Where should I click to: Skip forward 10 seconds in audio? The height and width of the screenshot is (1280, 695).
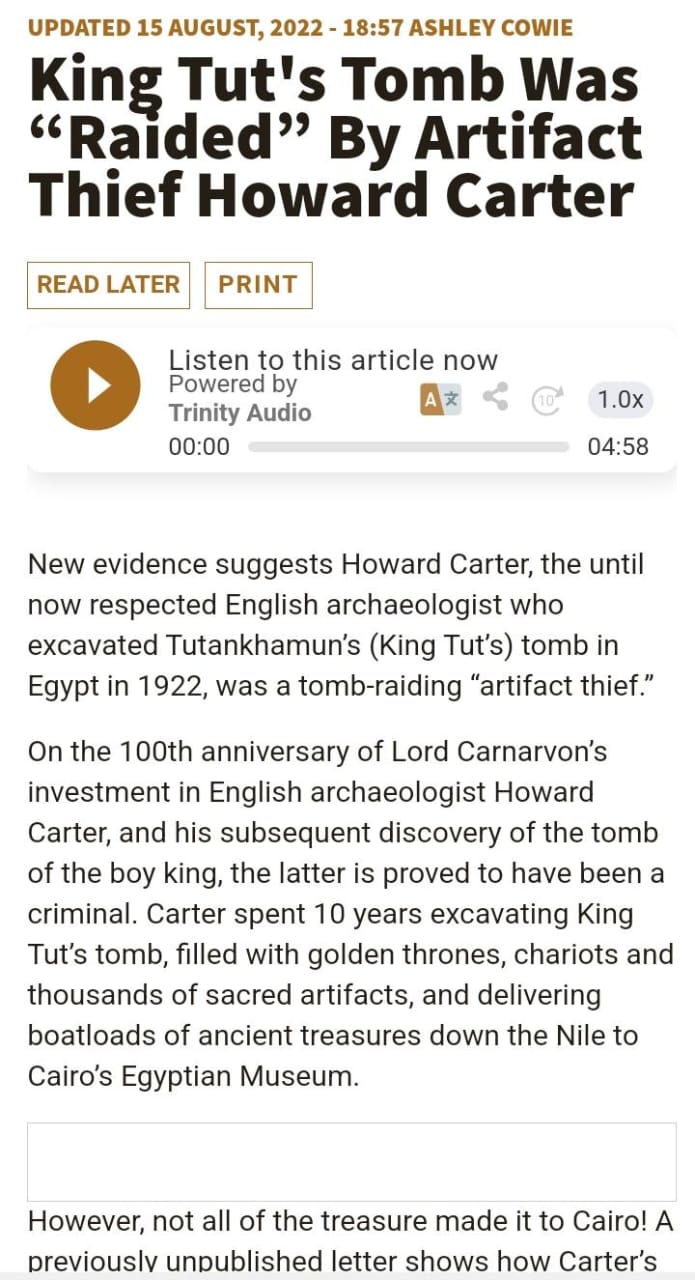click(547, 400)
